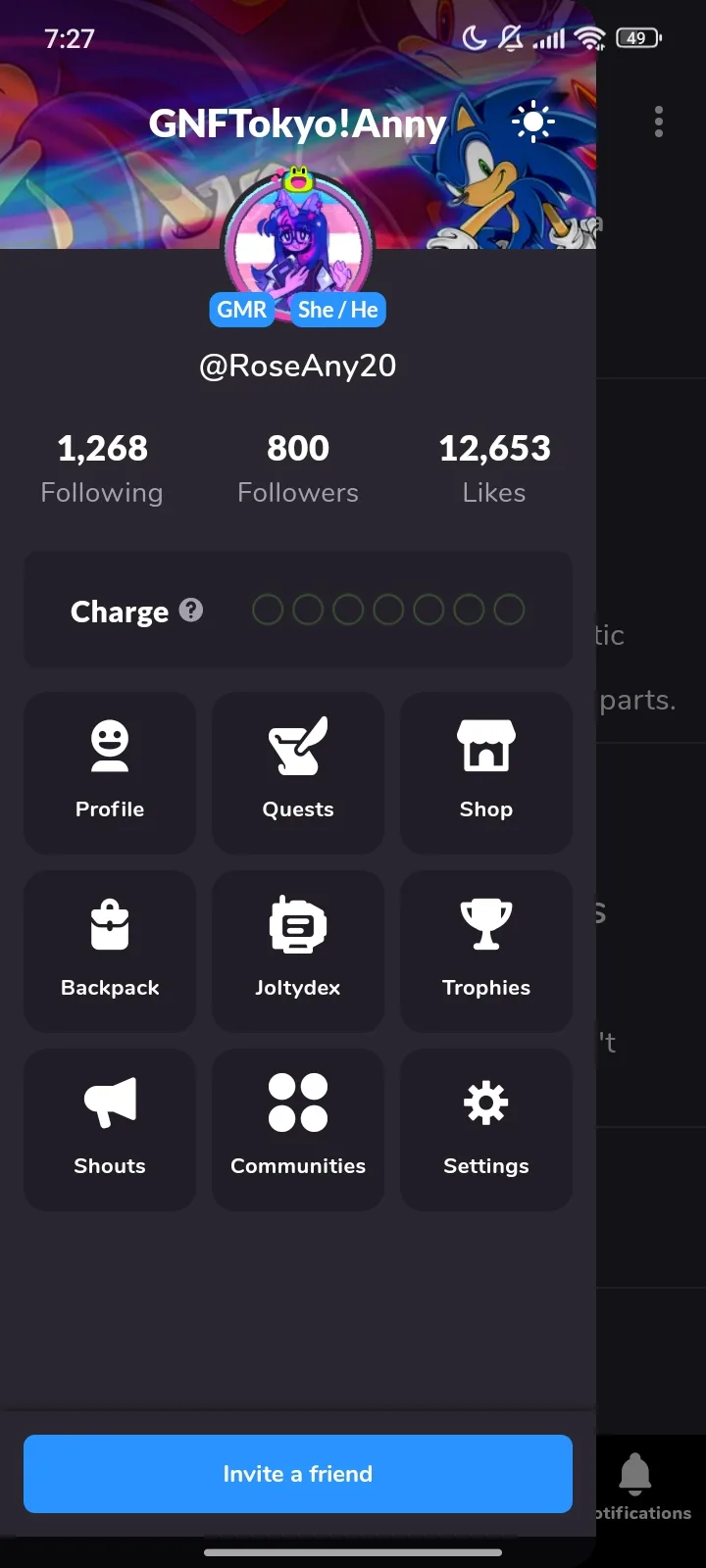
Task: Open Shouts
Action: [110, 1129]
